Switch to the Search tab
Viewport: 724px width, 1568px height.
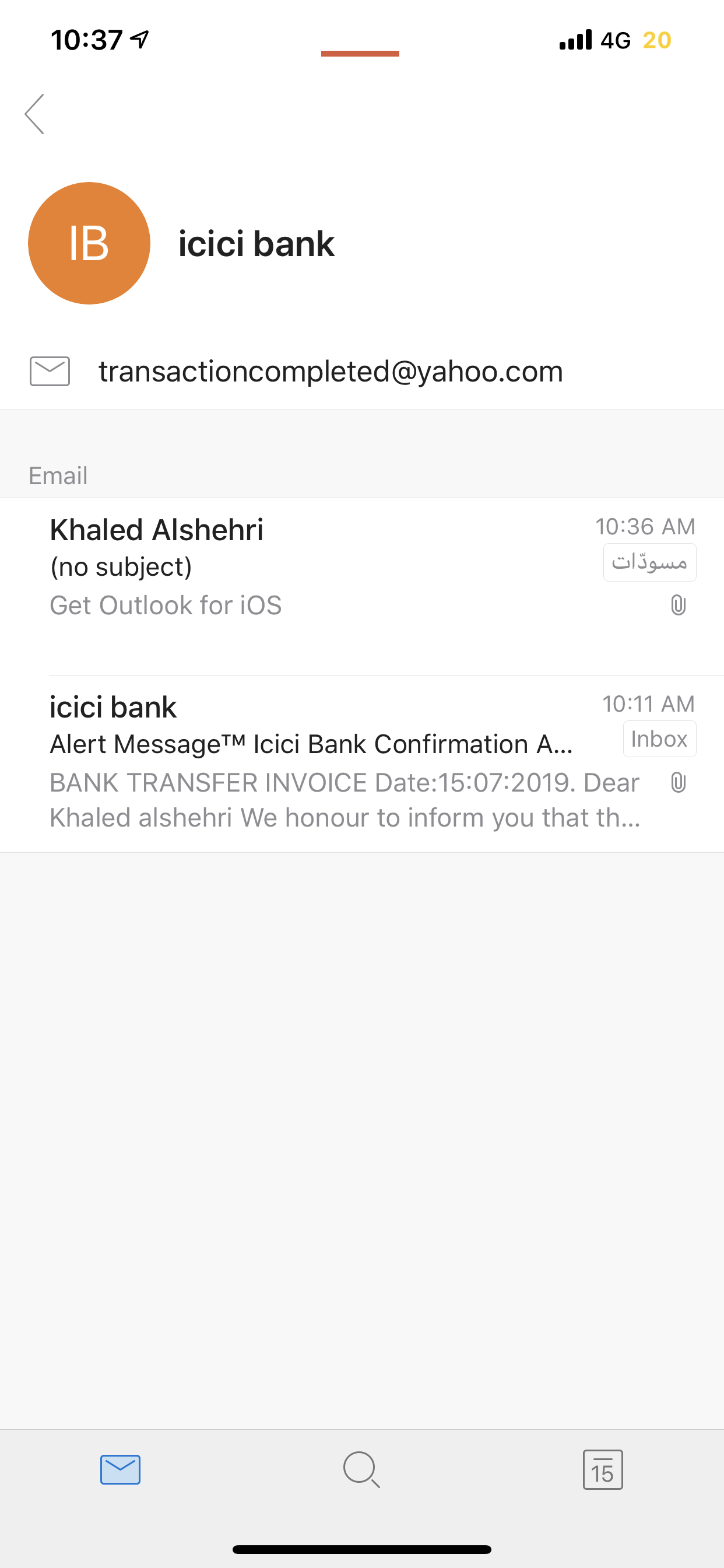[362, 1469]
